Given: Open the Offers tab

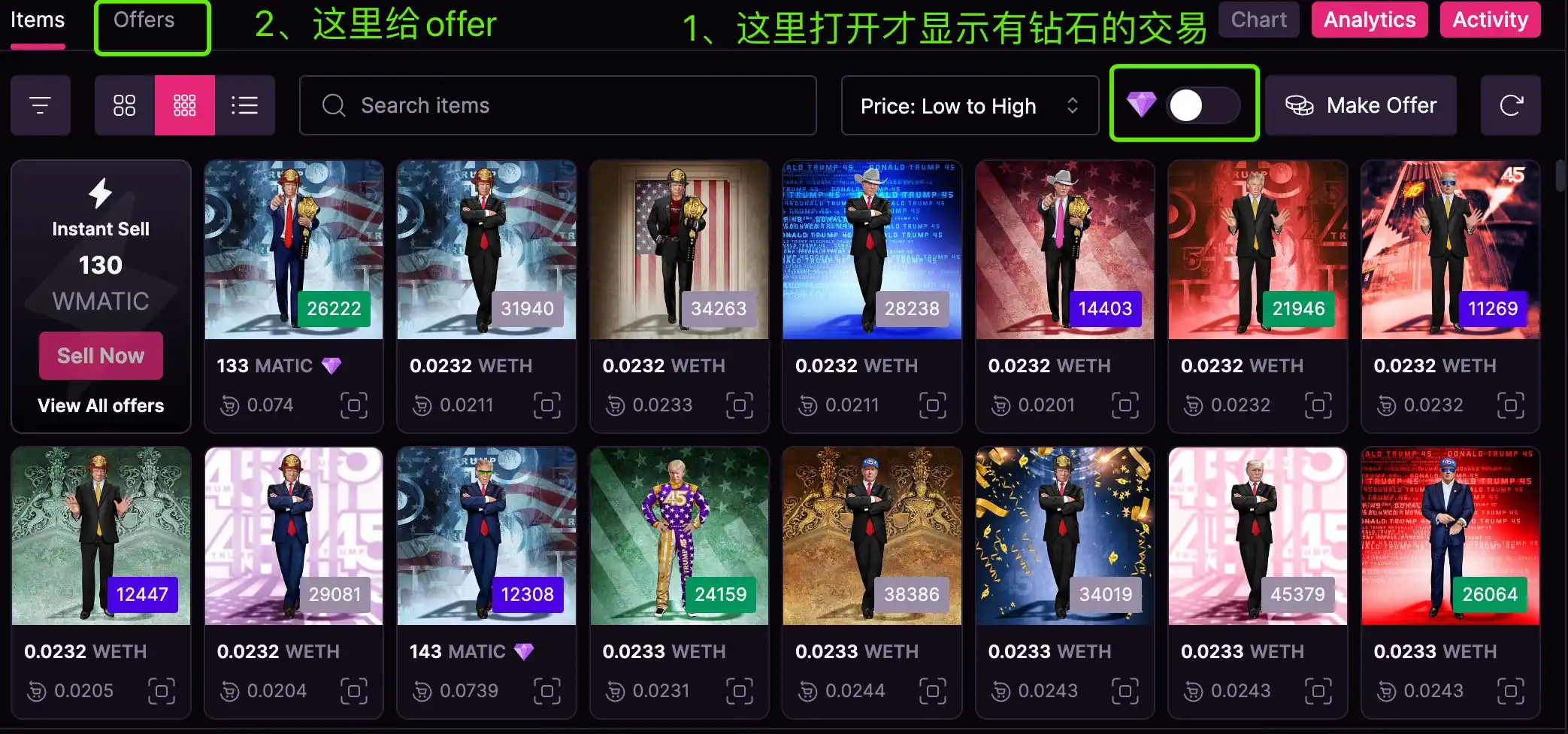Looking at the screenshot, I should click(x=144, y=21).
